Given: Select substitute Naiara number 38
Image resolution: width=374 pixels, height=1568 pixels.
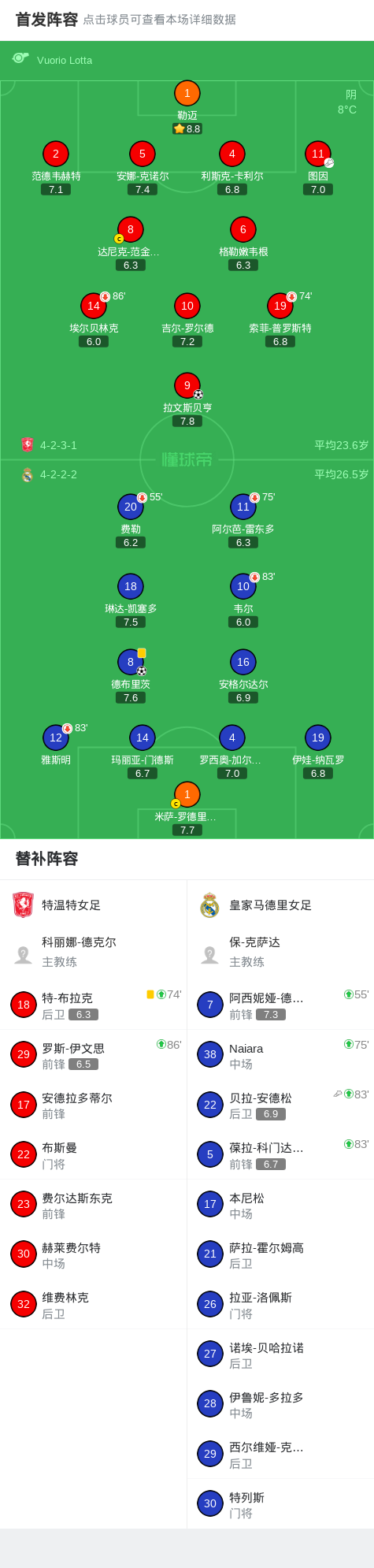Looking at the screenshot, I should [281, 1055].
